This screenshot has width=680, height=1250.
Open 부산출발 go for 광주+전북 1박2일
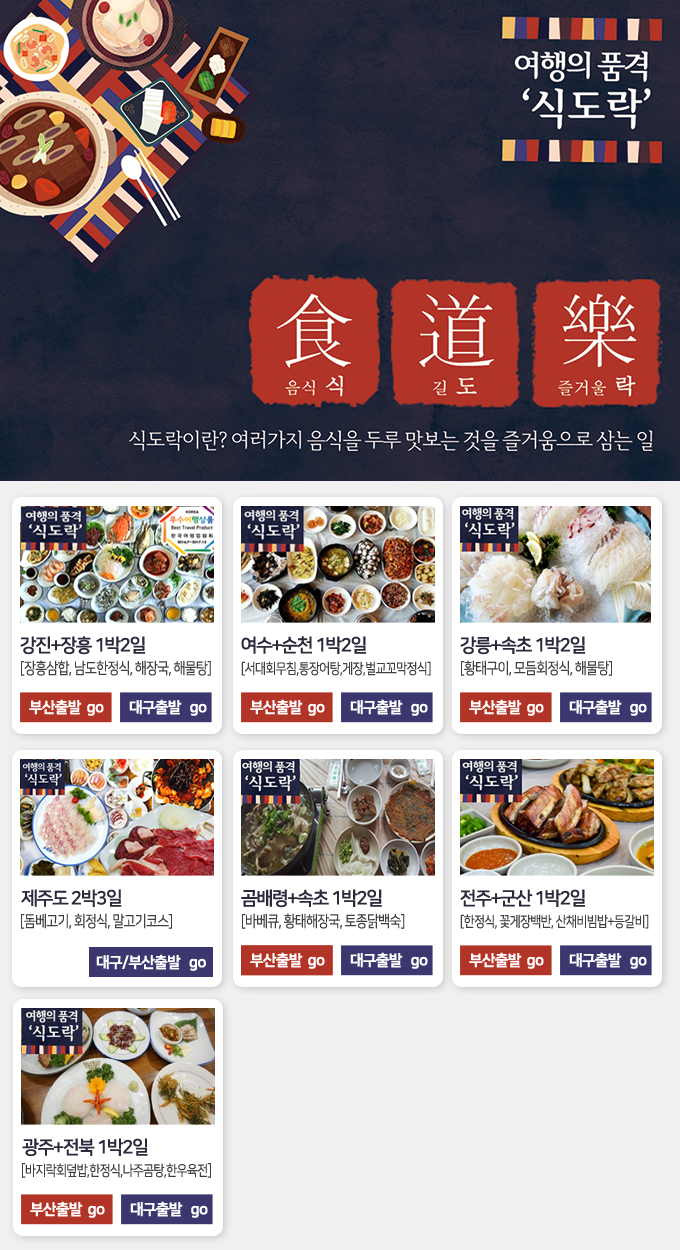(x=66, y=1209)
